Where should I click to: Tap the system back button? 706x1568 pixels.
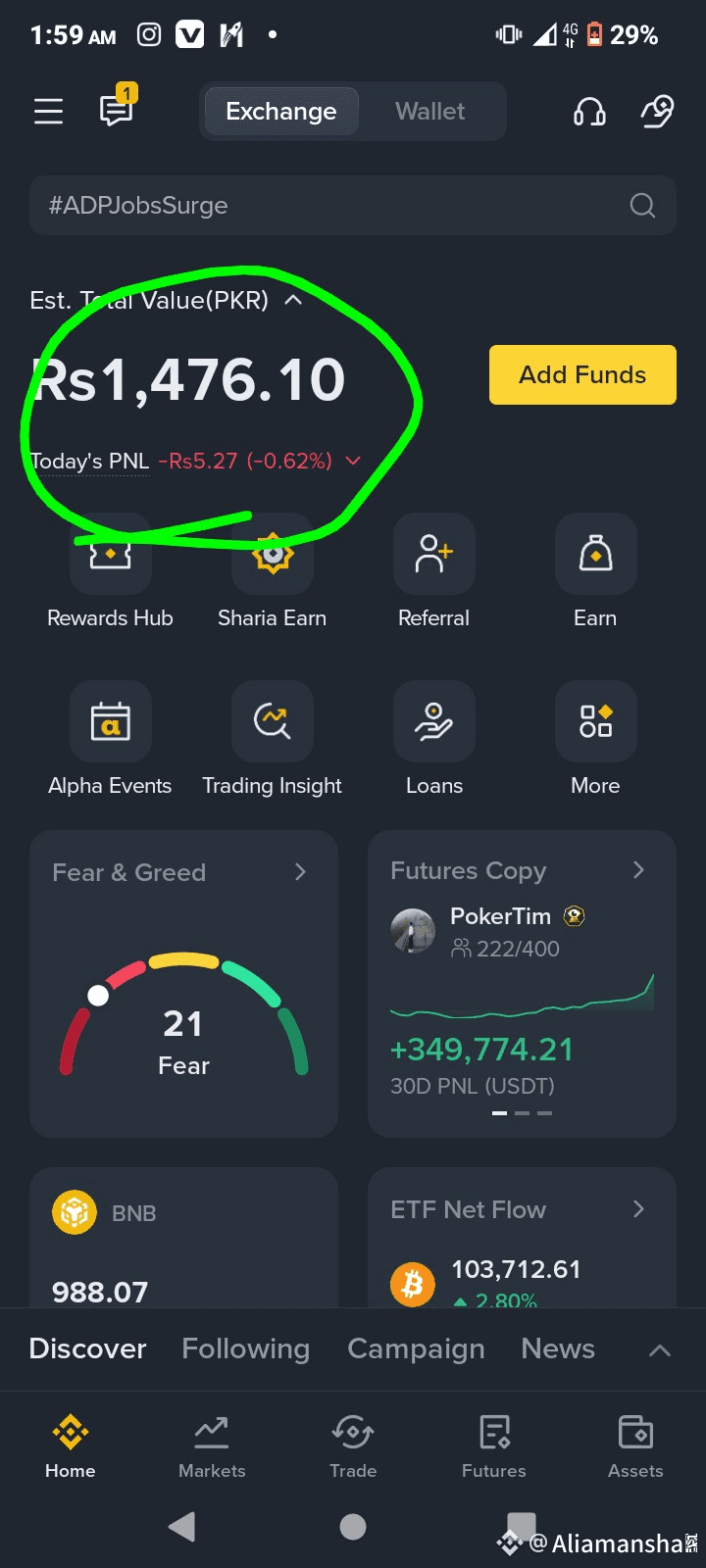[x=182, y=1527]
